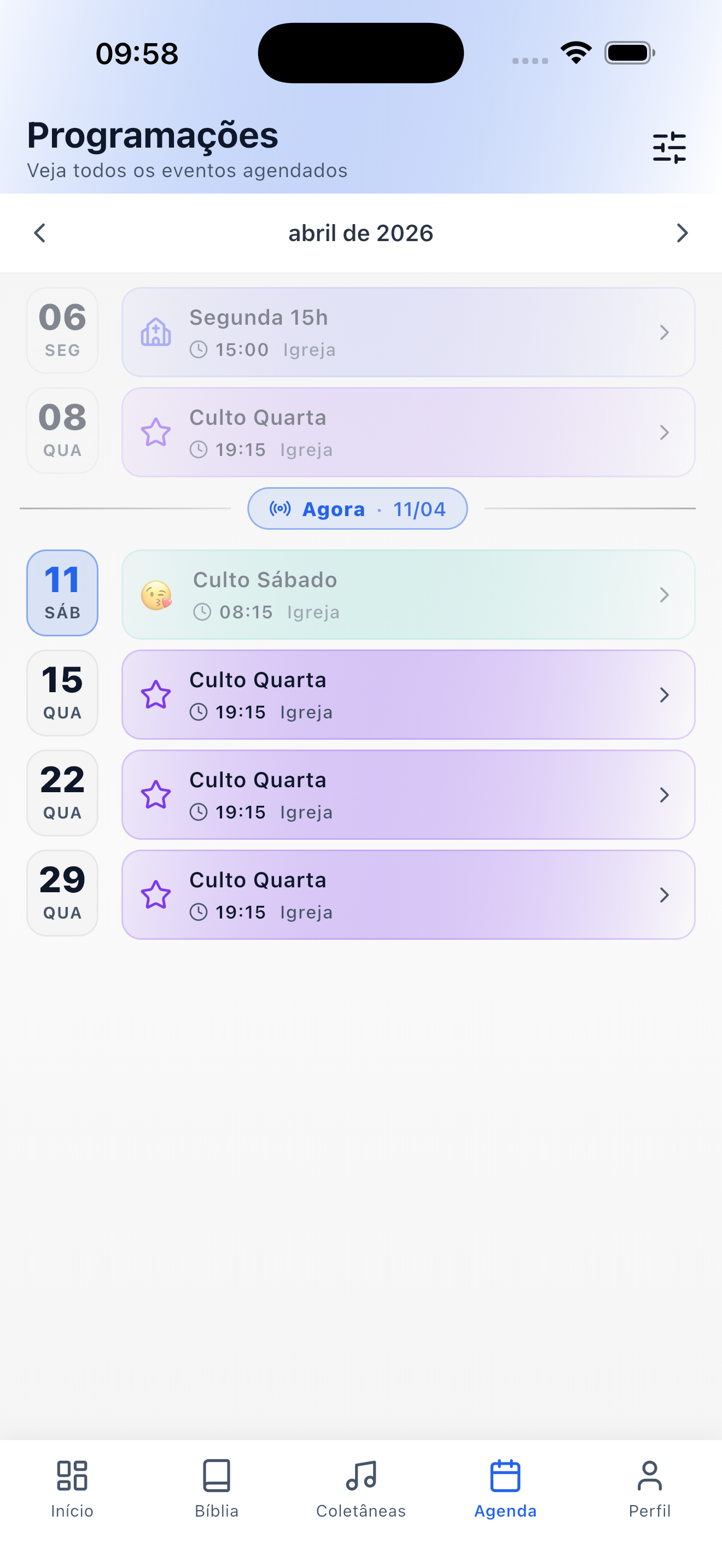Open Culto Sábado details via its chevron
Viewport: 722px width, 1568px height.
click(x=665, y=595)
